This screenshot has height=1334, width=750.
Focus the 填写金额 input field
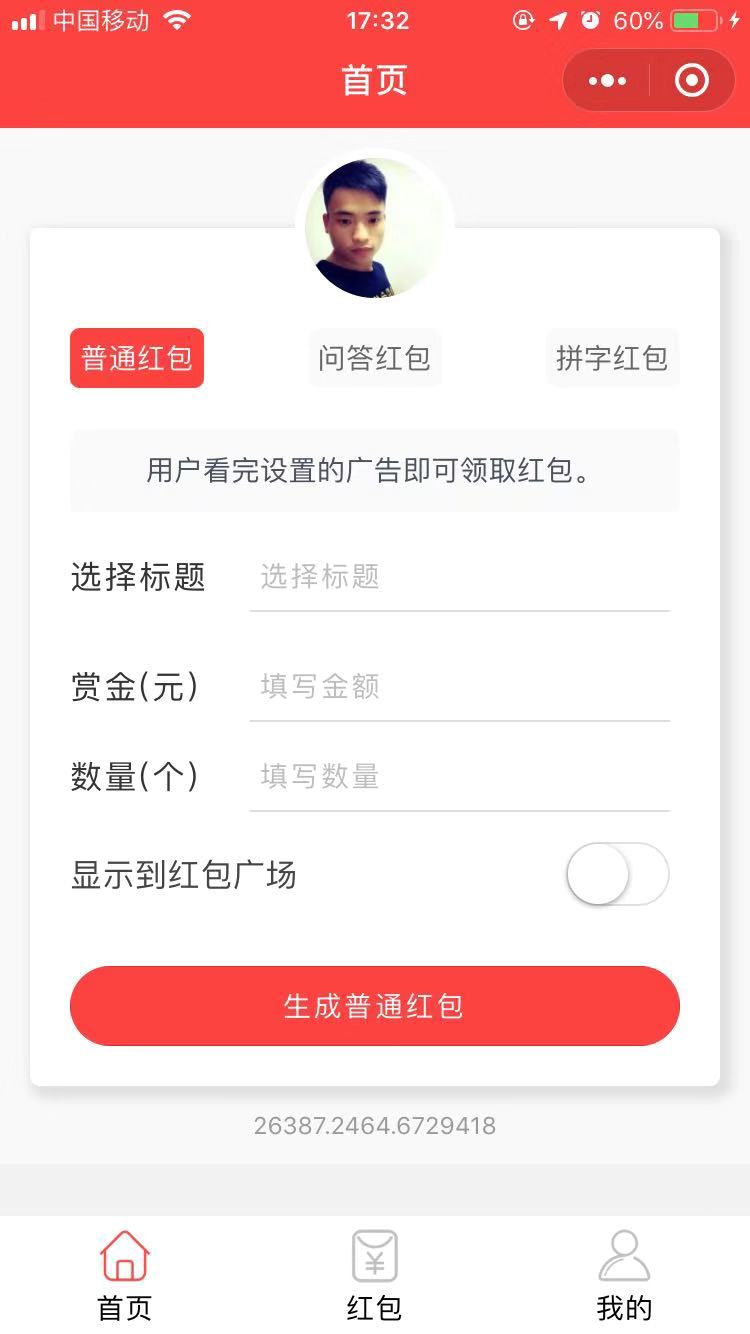pyautogui.click(x=460, y=687)
